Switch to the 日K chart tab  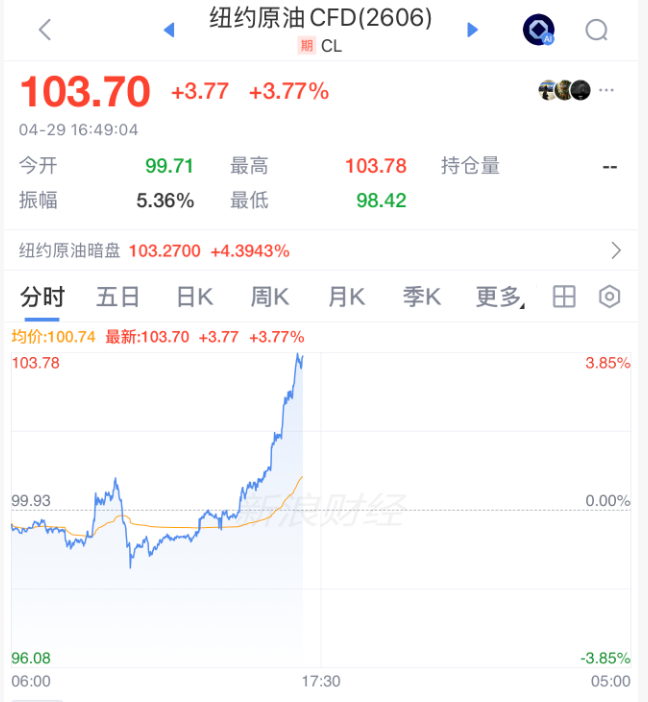point(194,297)
